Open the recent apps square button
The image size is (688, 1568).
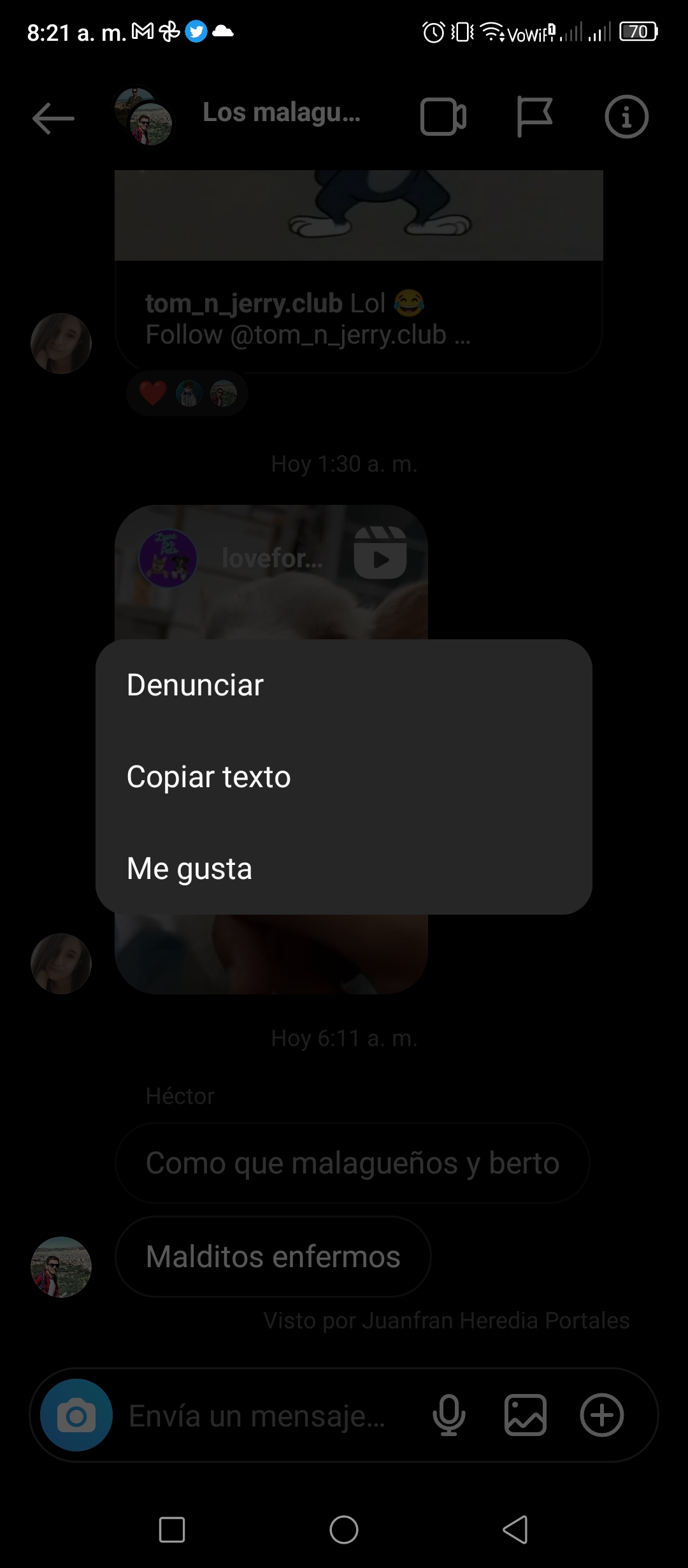[171, 1529]
